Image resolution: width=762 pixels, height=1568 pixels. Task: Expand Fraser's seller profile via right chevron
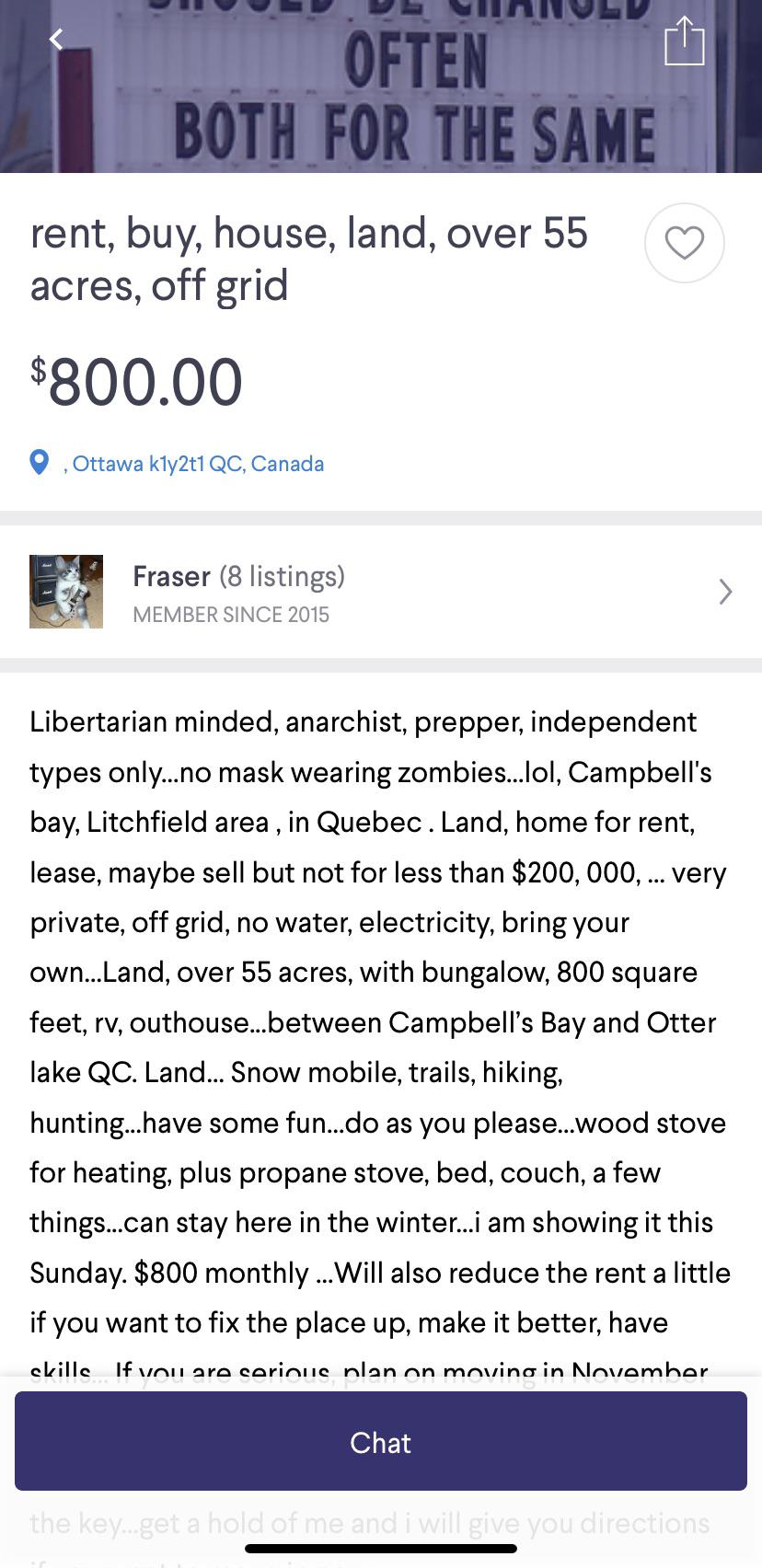pyautogui.click(x=724, y=592)
